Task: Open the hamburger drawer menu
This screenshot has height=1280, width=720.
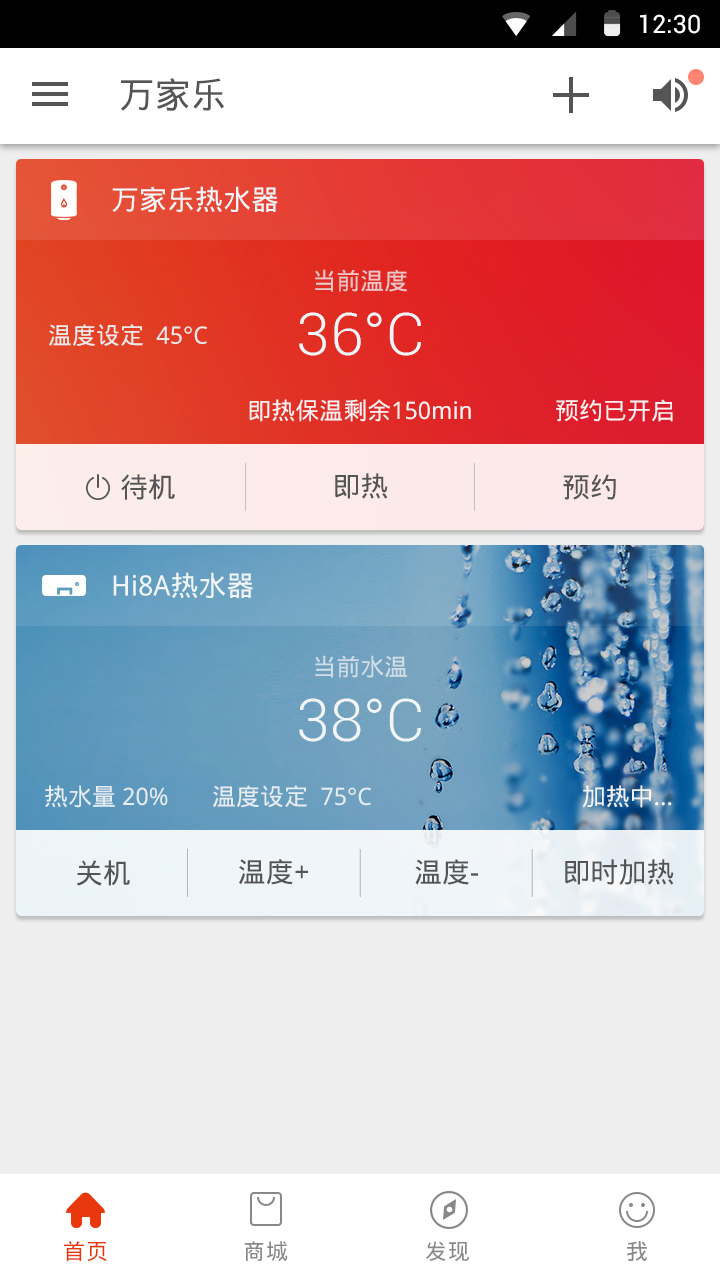Action: (50, 95)
